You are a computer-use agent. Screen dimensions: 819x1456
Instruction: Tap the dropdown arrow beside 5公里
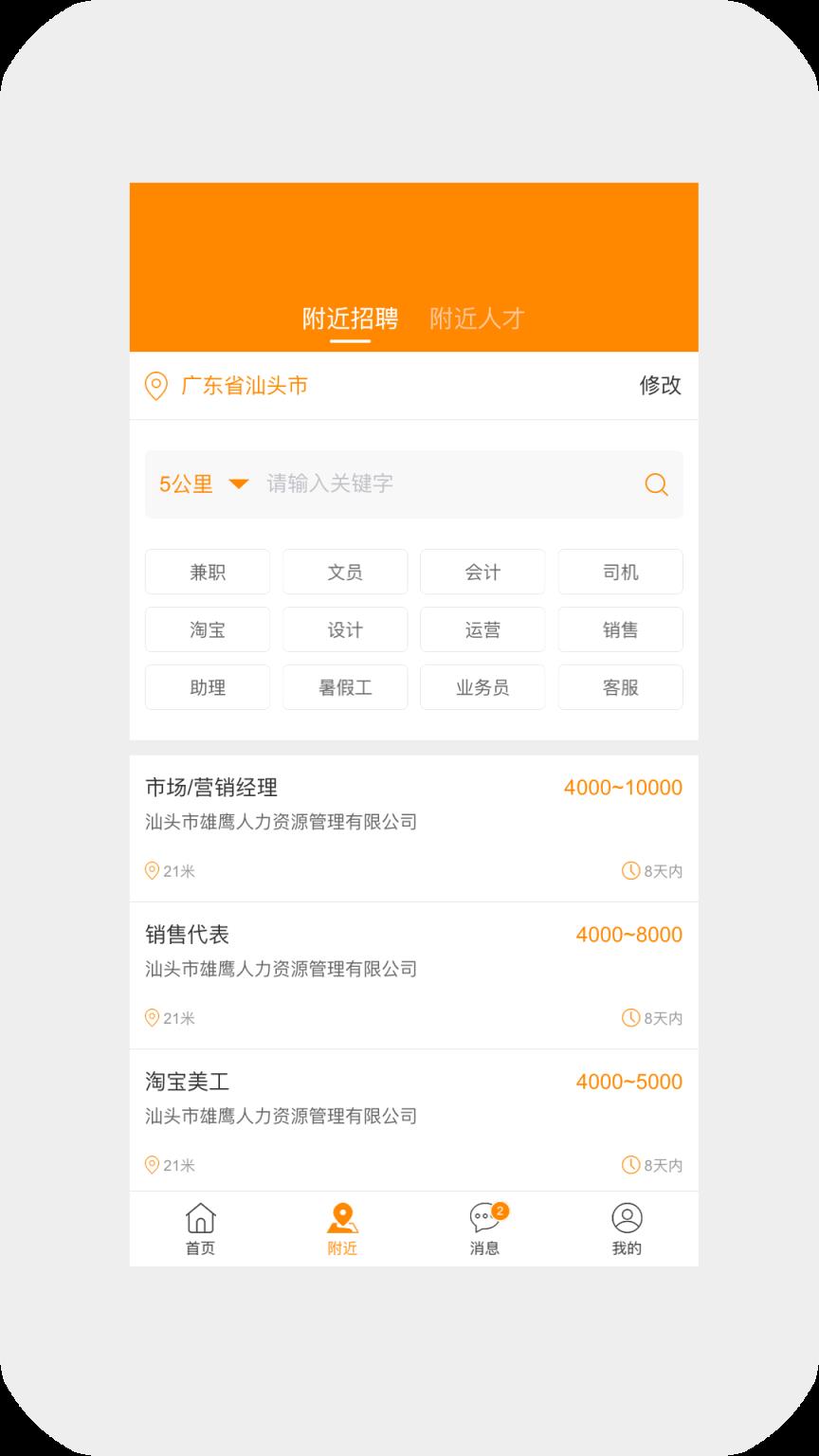tap(240, 484)
